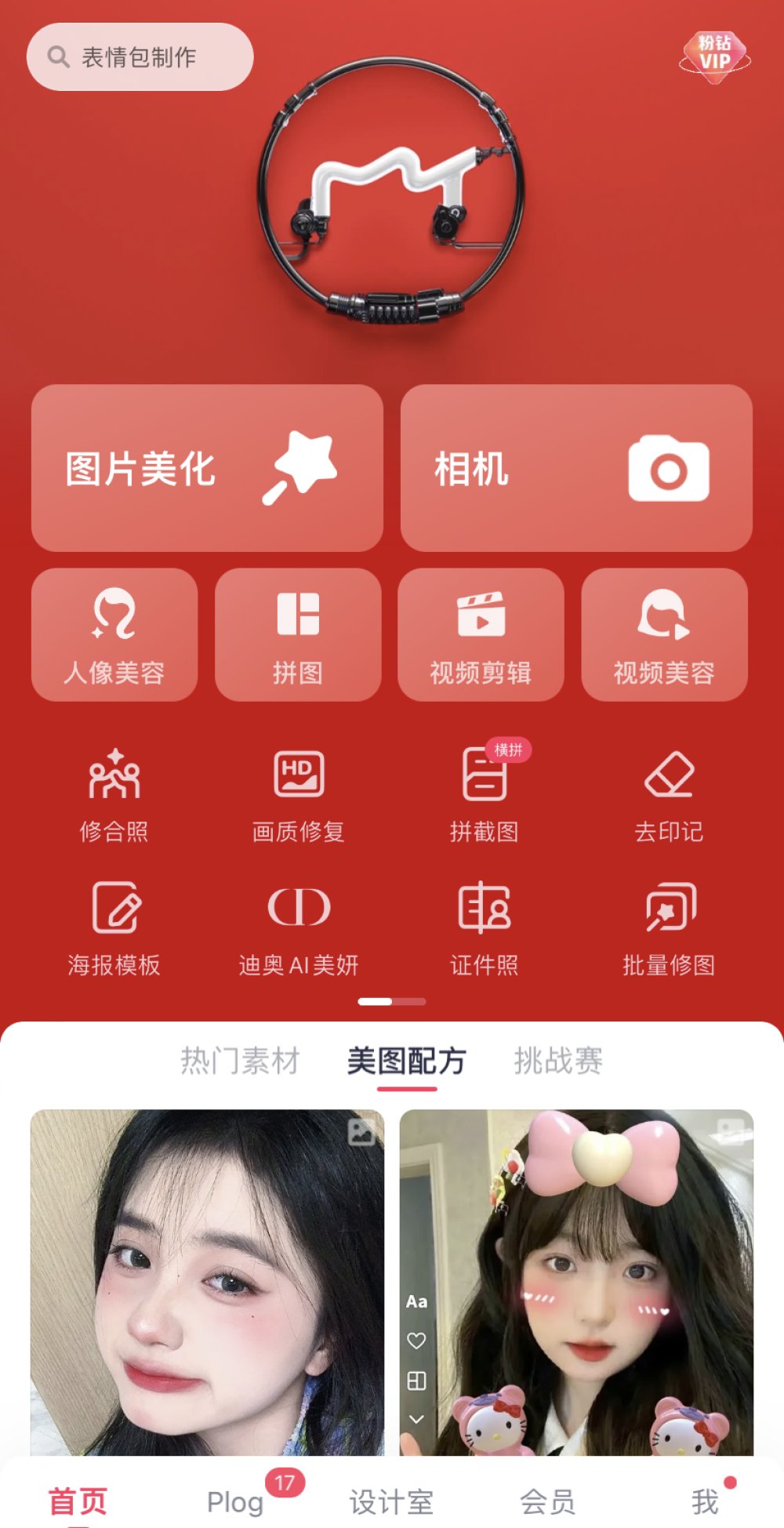
Task: Switch to the 热门素材 tab
Action: coord(240,1061)
